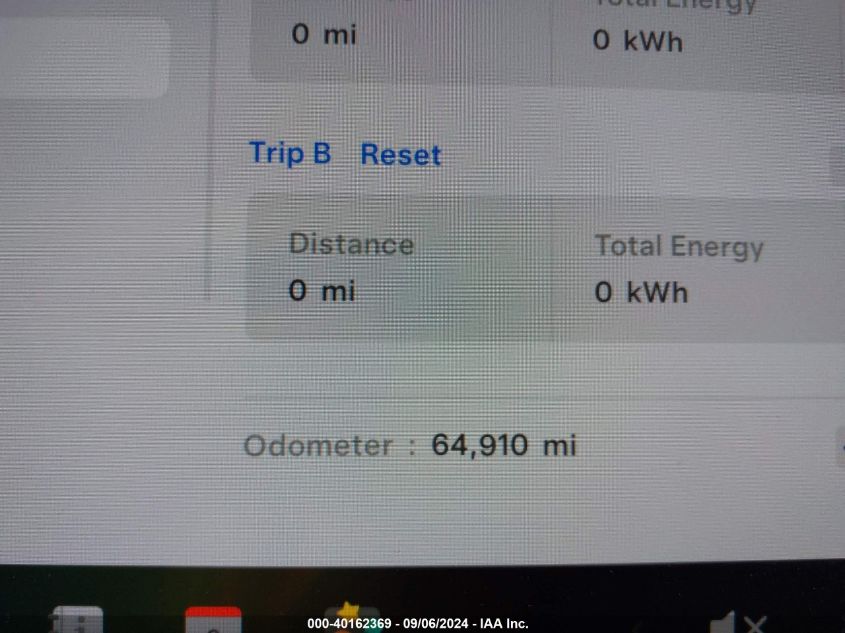Reset the Trip B counter
Viewport: 845px width, 633px height.
[x=400, y=155]
